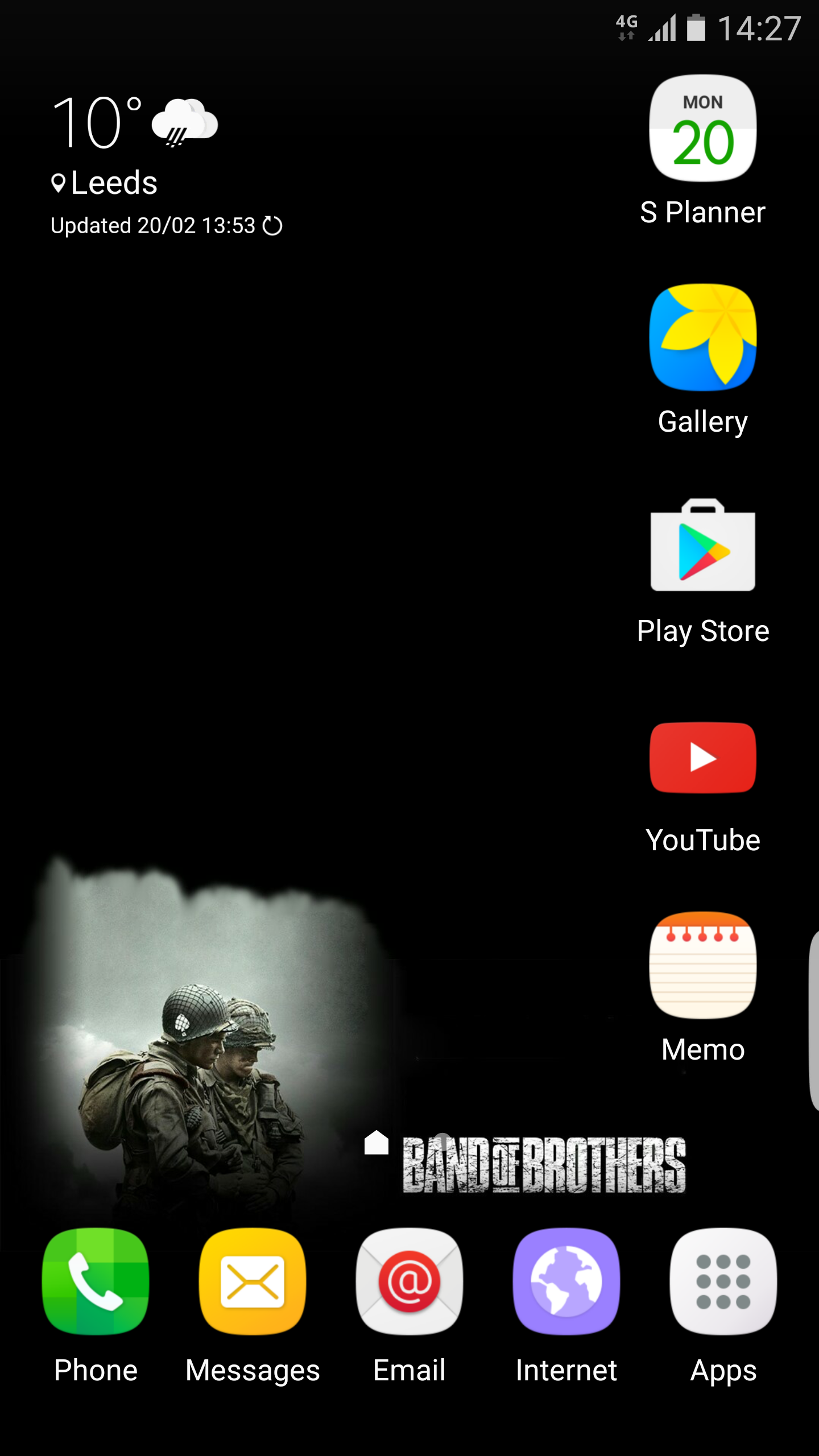Open Messages
819x1456 pixels.
click(253, 1281)
